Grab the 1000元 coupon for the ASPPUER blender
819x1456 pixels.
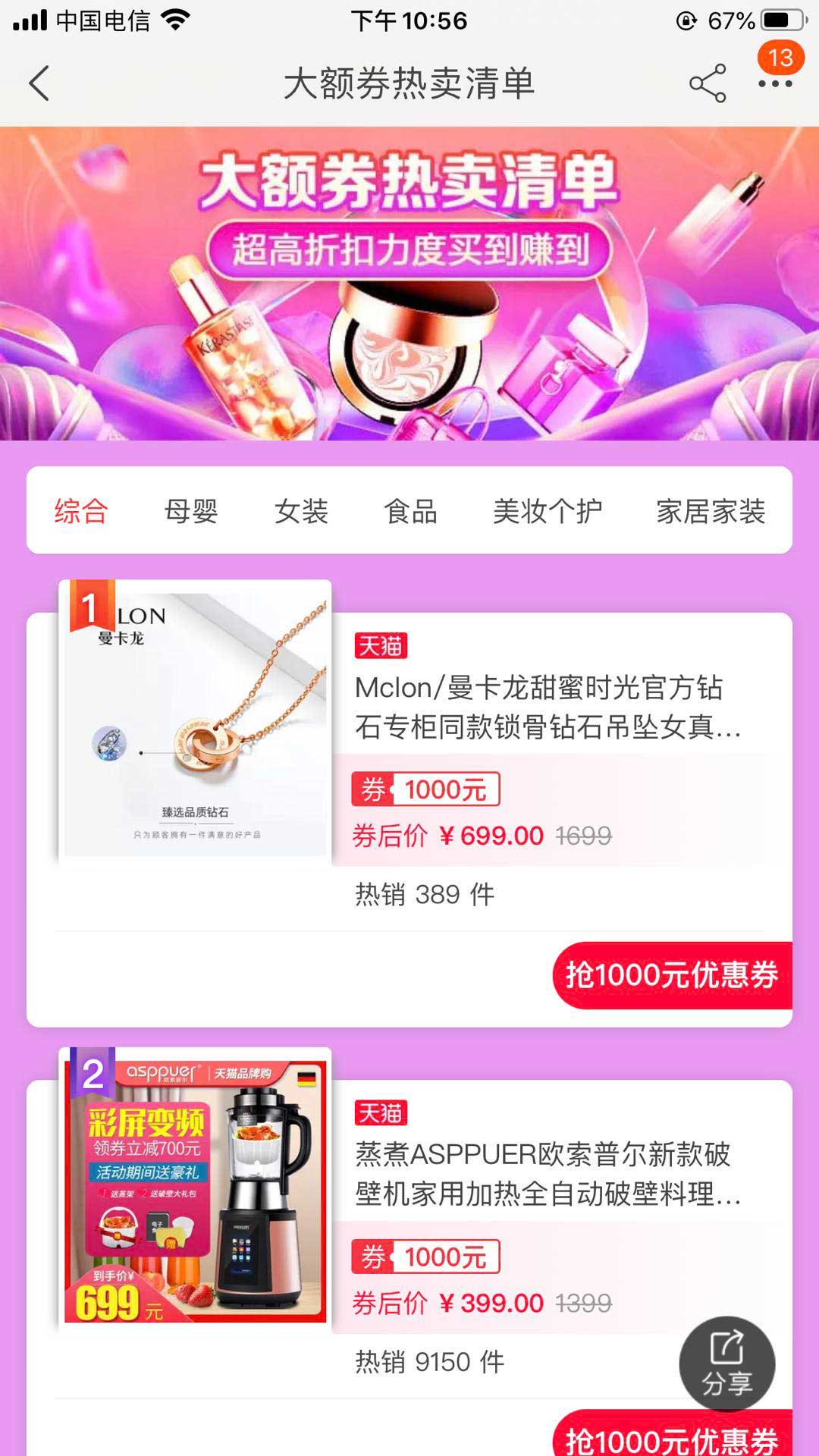672,1437
